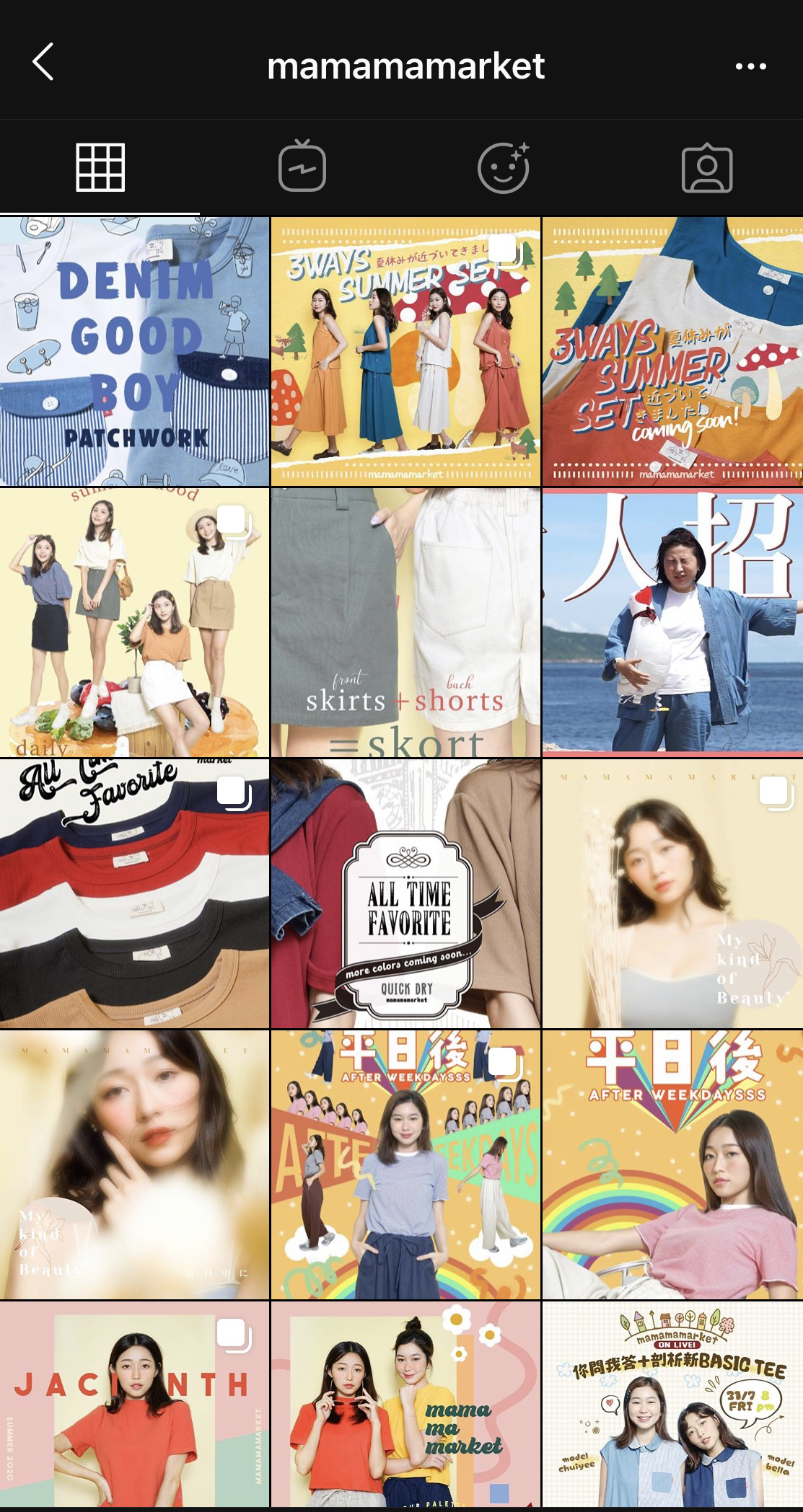Viewport: 803px width, 1512px height.
Task: Open the face effects tab
Action: pyautogui.click(x=503, y=167)
